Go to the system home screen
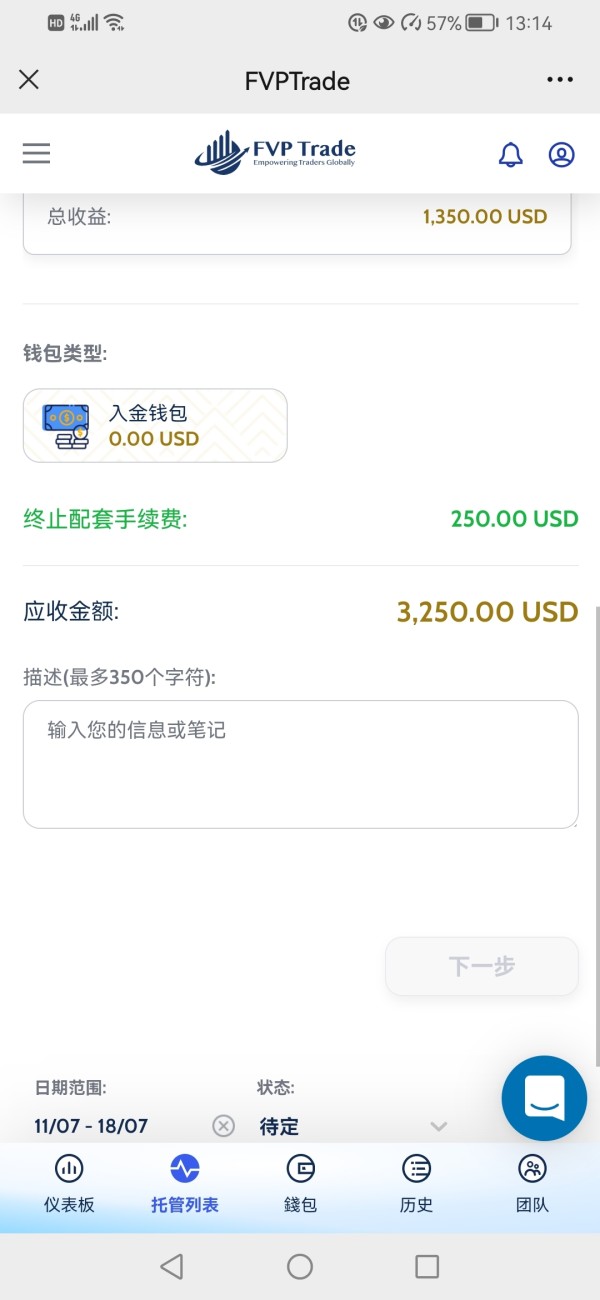This screenshot has height=1300, width=600. click(300, 1266)
